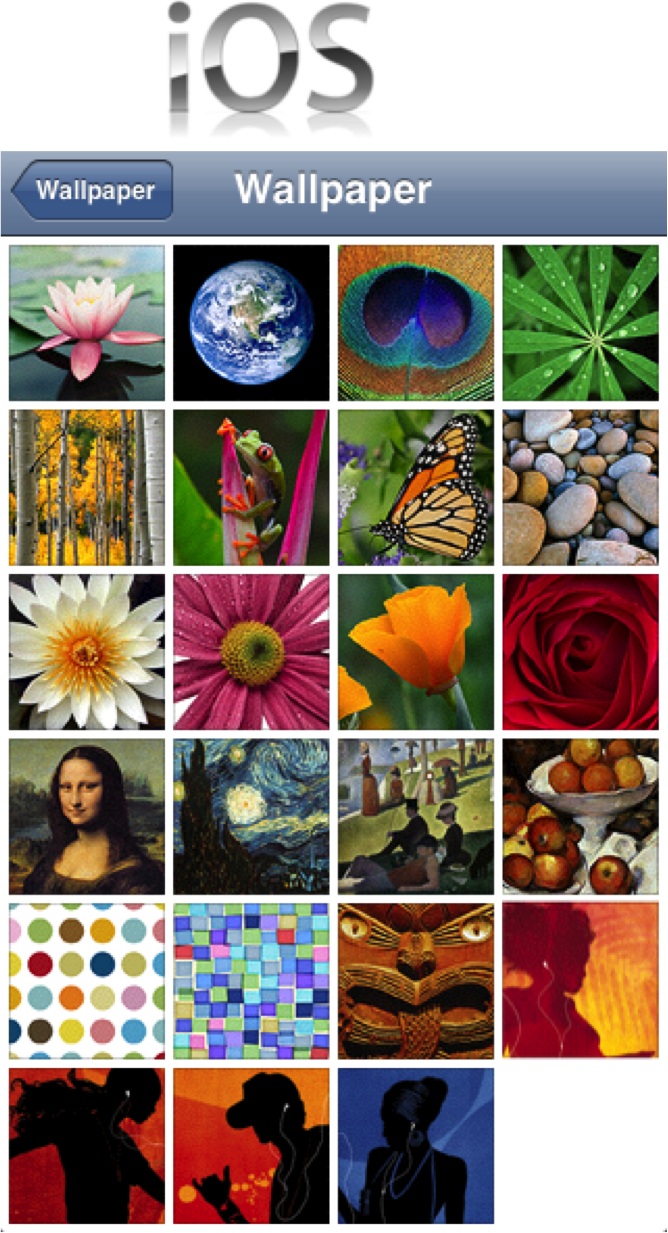Screen dimensions: 668x1233
Task: Choose the white lotus flower wallpaper
Action: point(87,652)
